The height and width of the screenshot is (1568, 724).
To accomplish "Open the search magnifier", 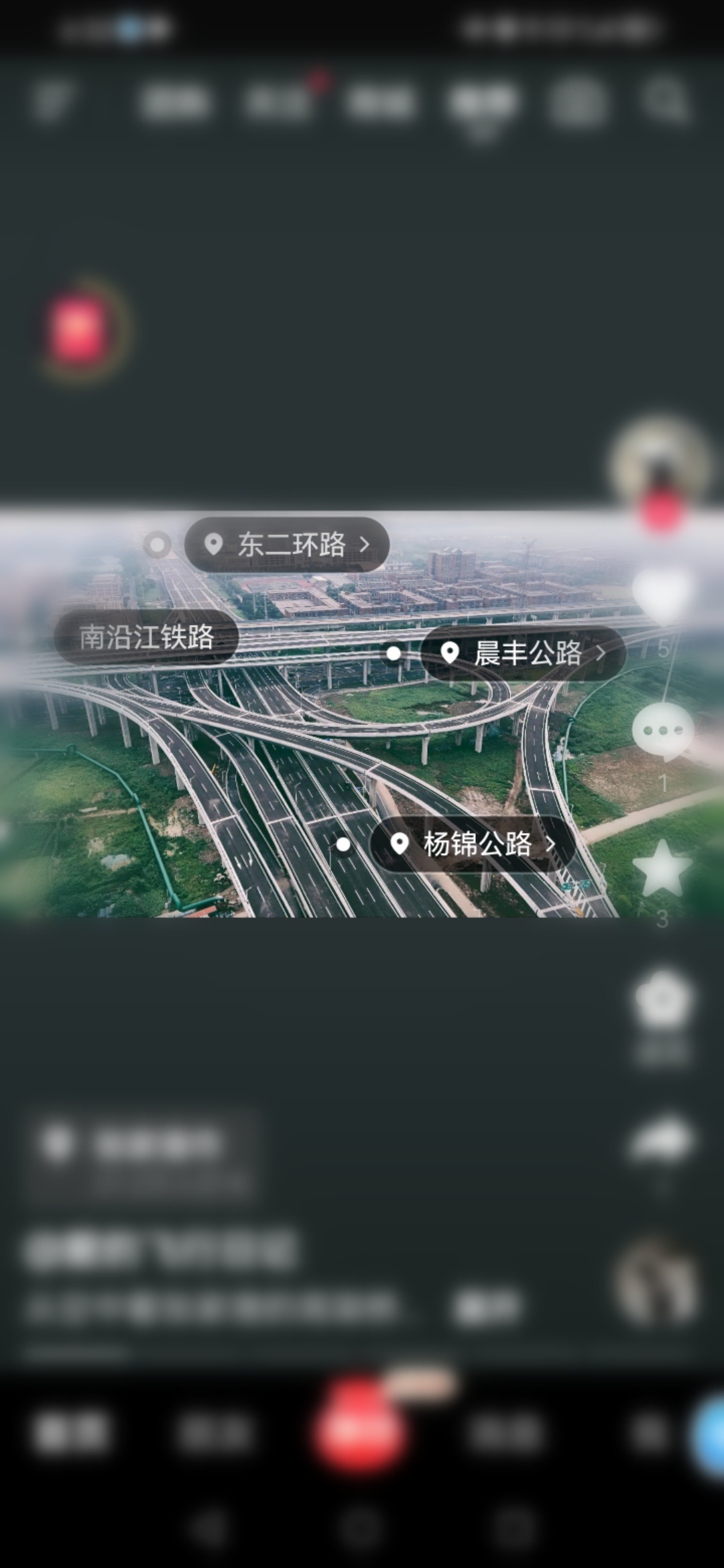I will 664,101.
